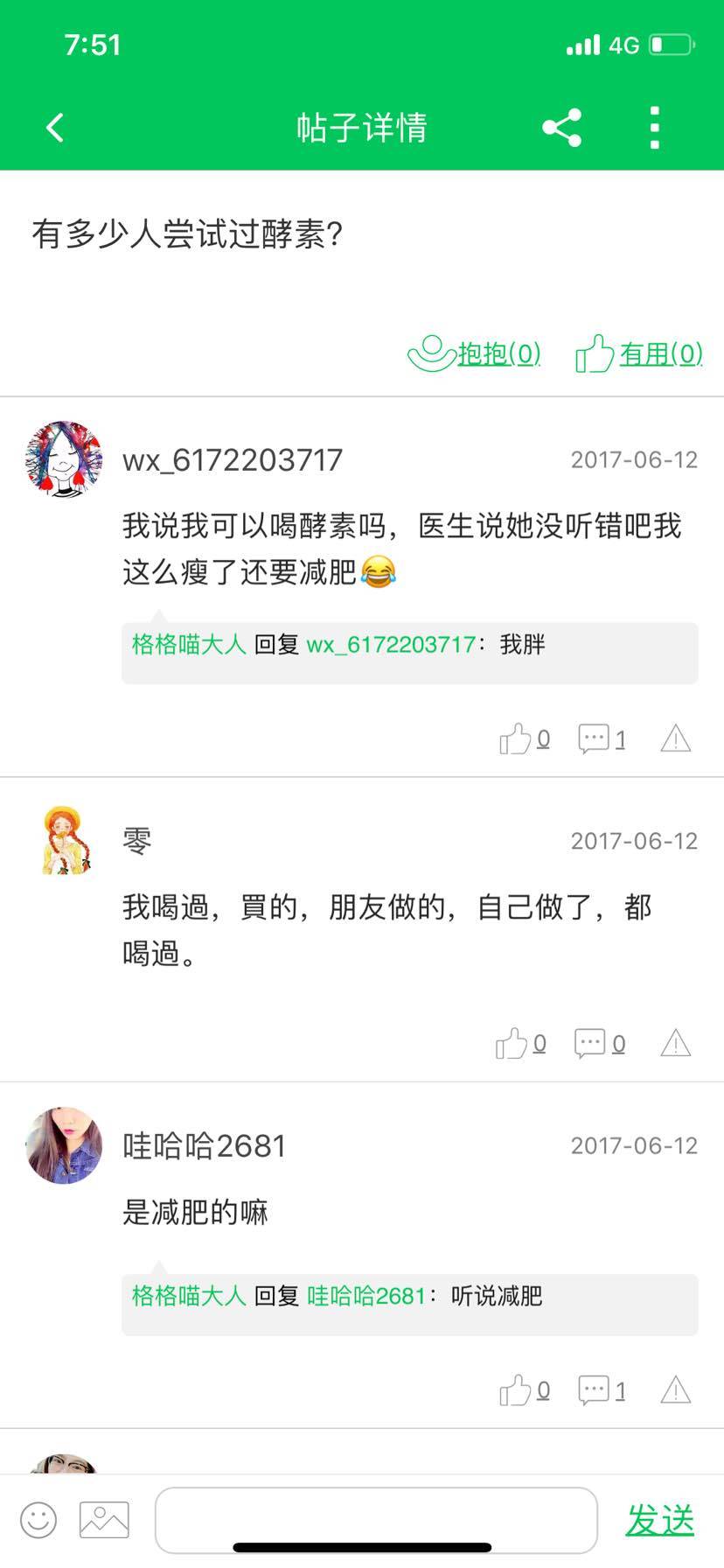Report wx_6172203717's comment
724x1568 pixels.
676,739
